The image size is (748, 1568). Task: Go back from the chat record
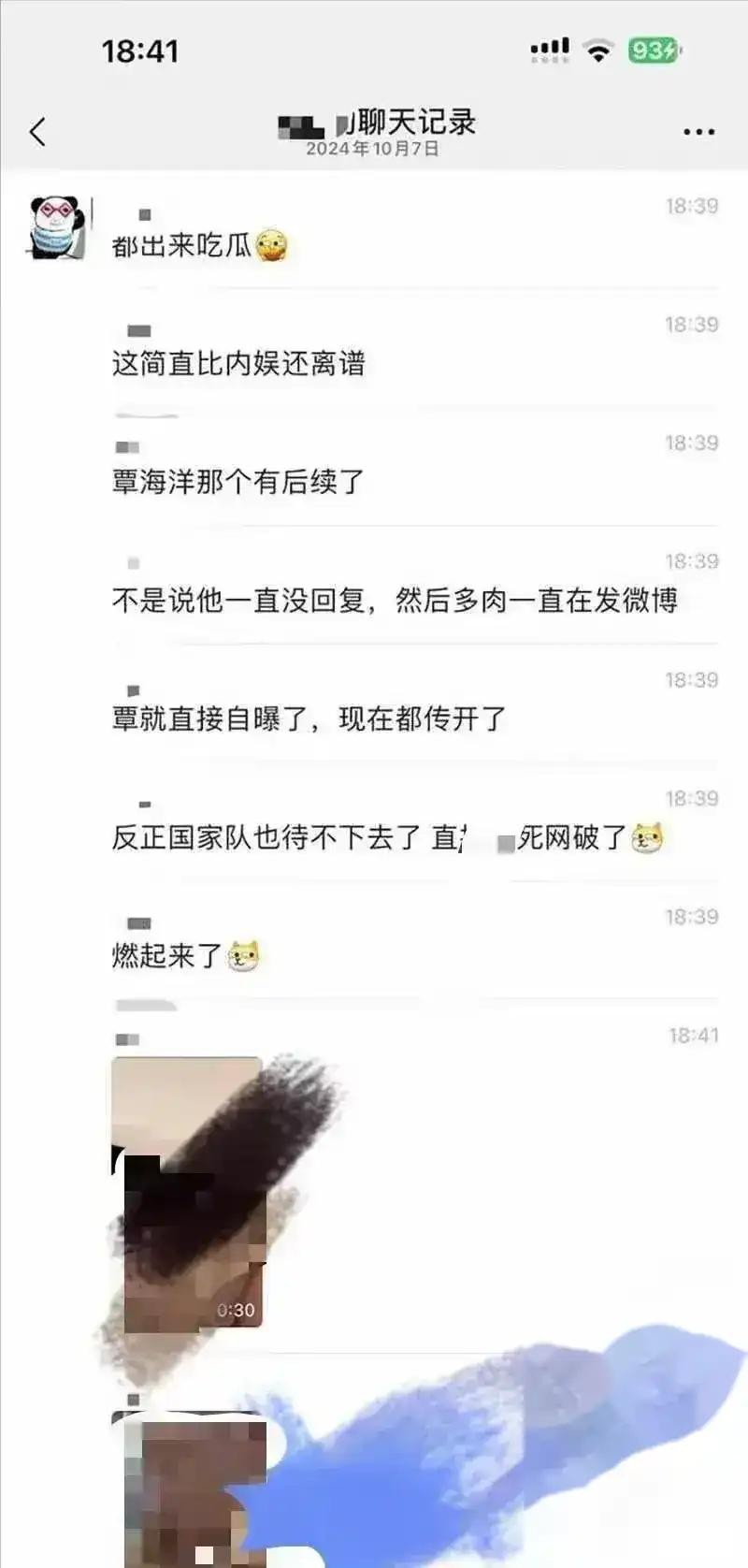point(37,131)
